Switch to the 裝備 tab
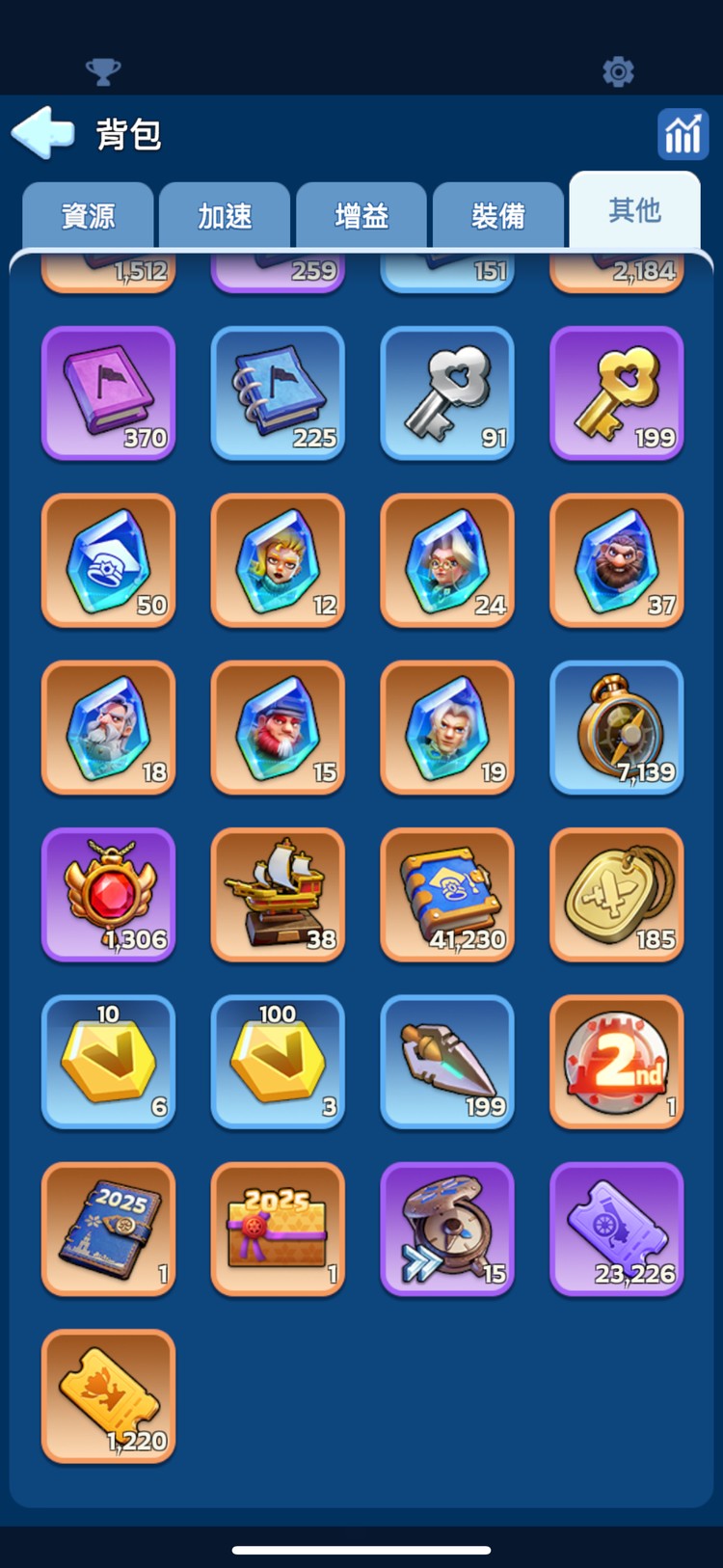The image size is (723, 1568). tap(498, 216)
